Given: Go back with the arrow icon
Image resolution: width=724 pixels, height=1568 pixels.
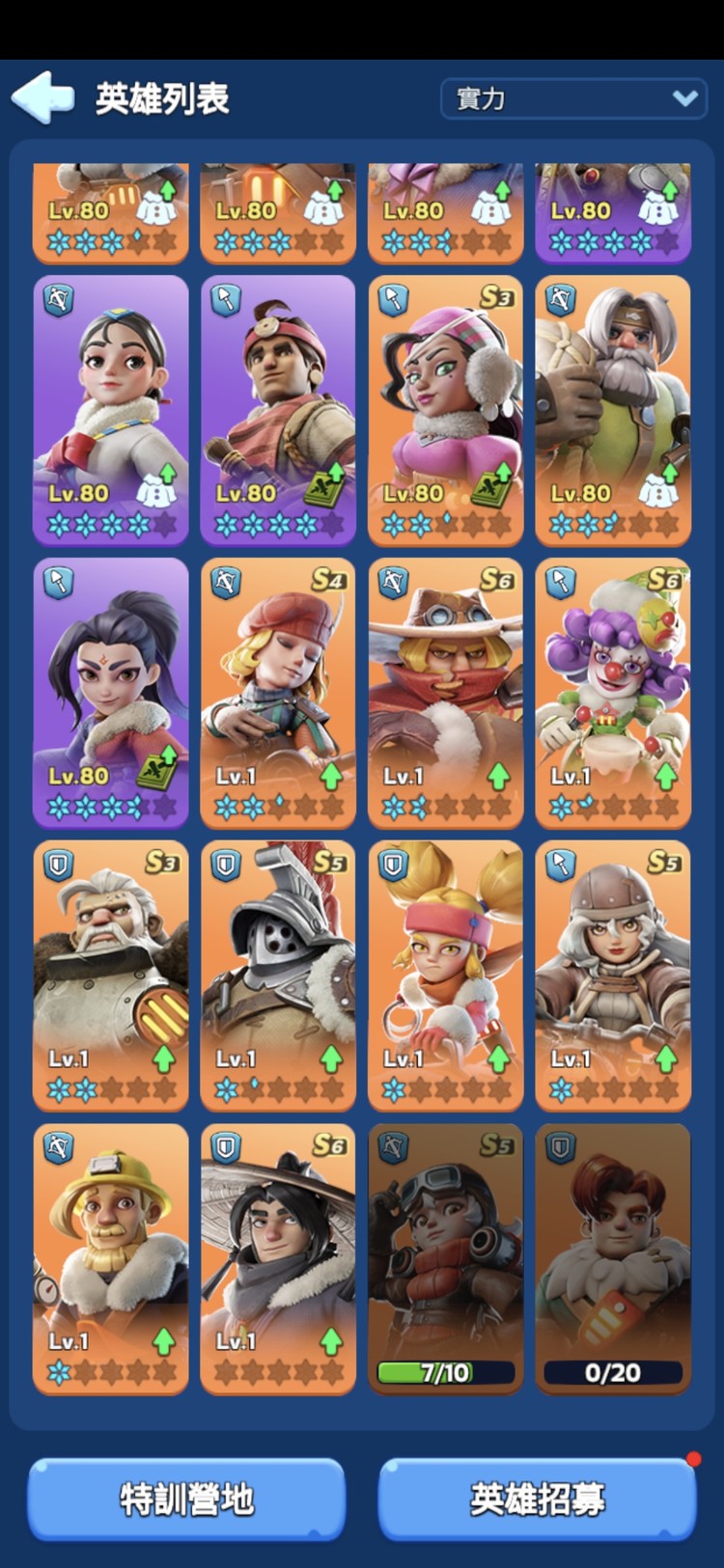Looking at the screenshot, I should click(43, 97).
